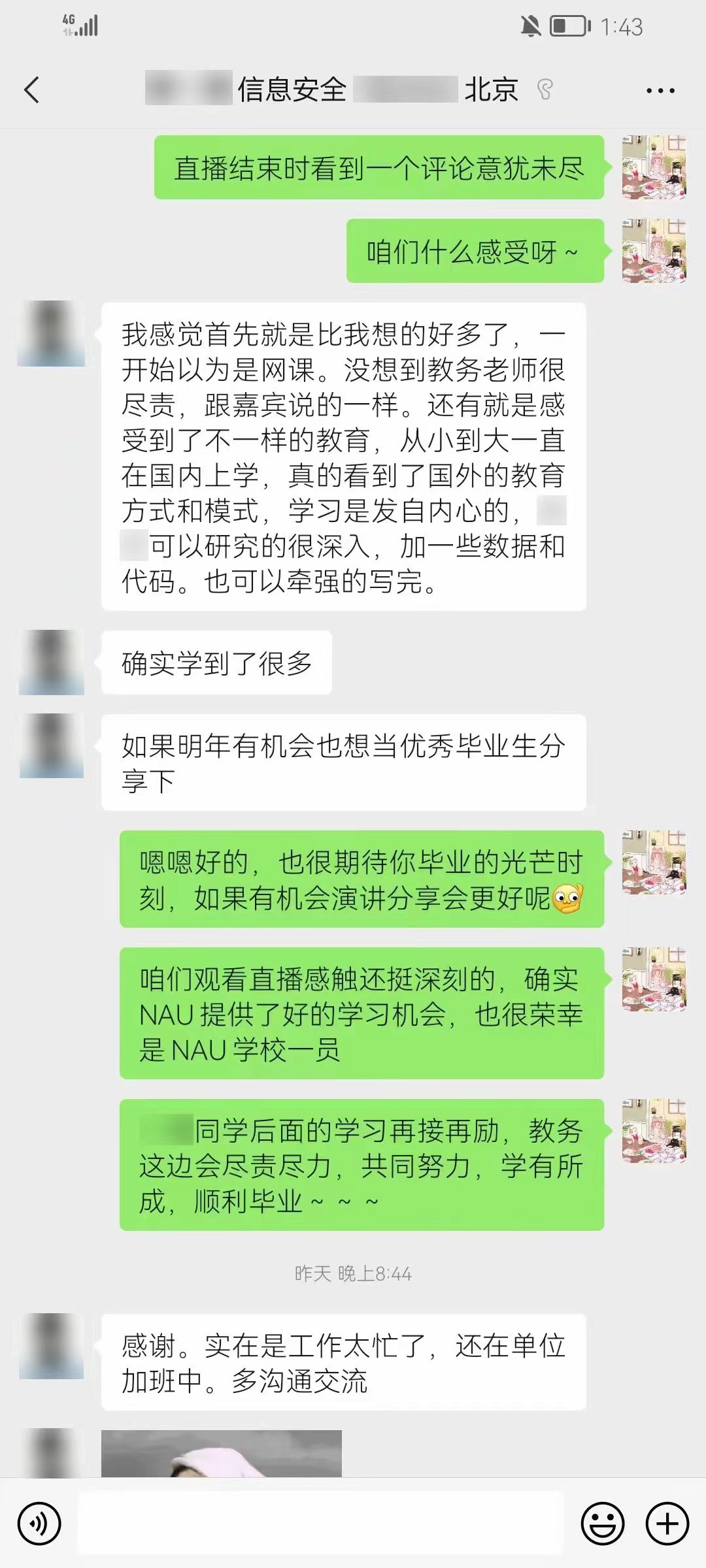The height and width of the screenshot is (1568, 706).
Task: Go back to the chat list
Action: (x=31, y=90)
